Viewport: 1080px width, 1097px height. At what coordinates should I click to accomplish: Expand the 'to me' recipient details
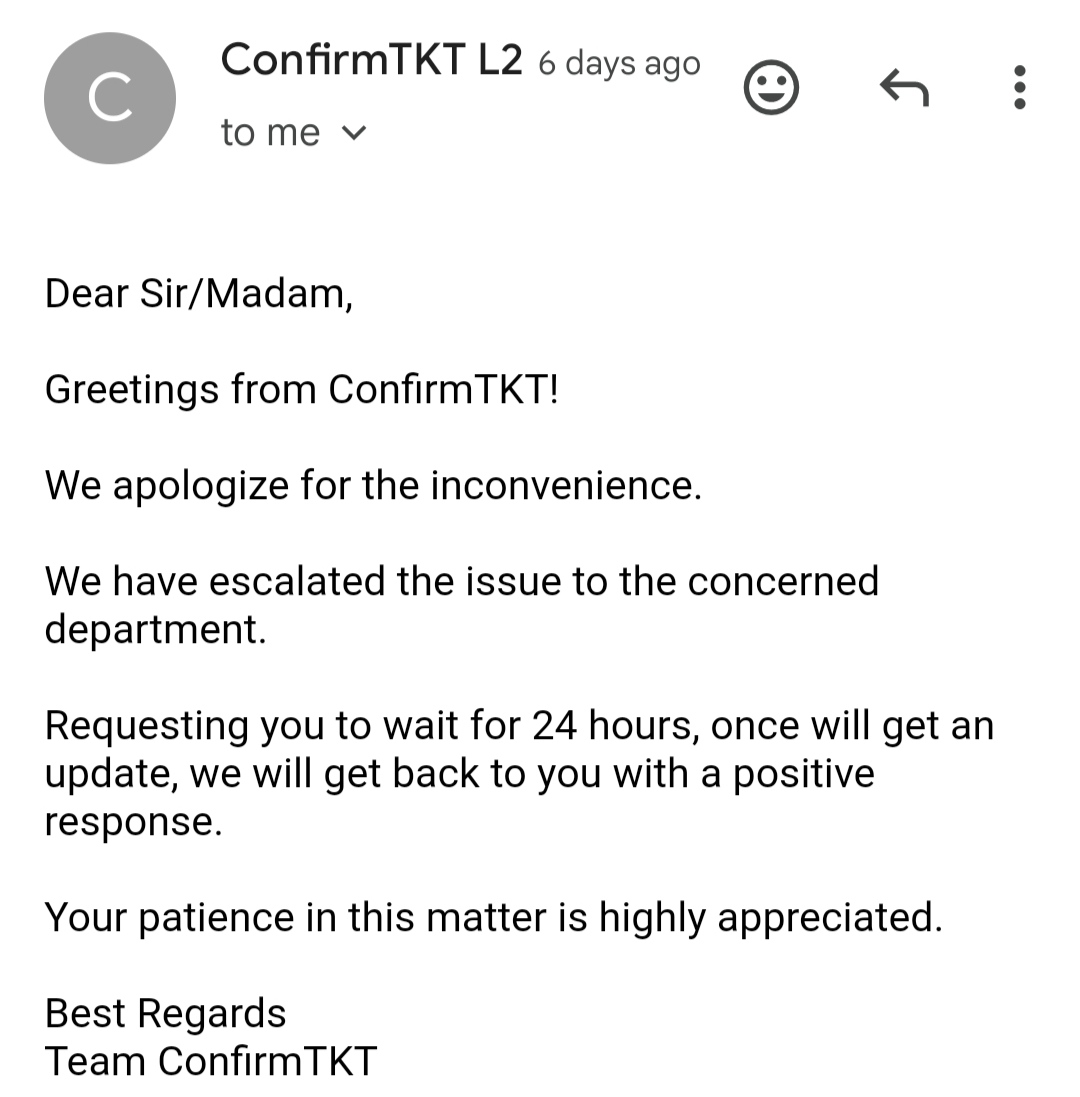(354, 133)
